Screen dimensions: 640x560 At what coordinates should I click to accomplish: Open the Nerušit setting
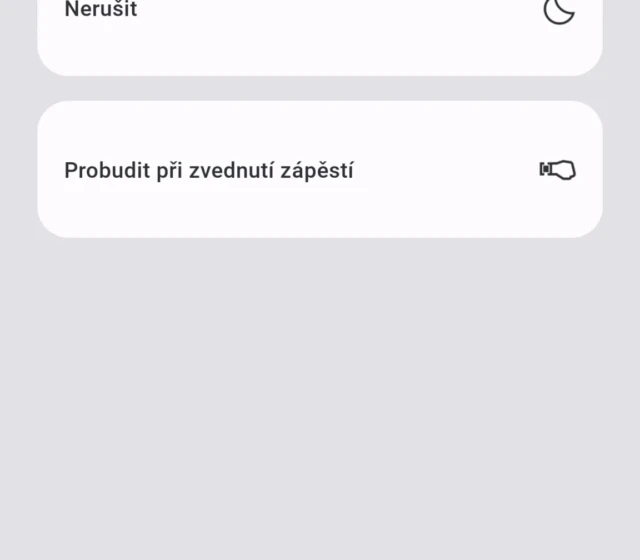tap(320, 20)
